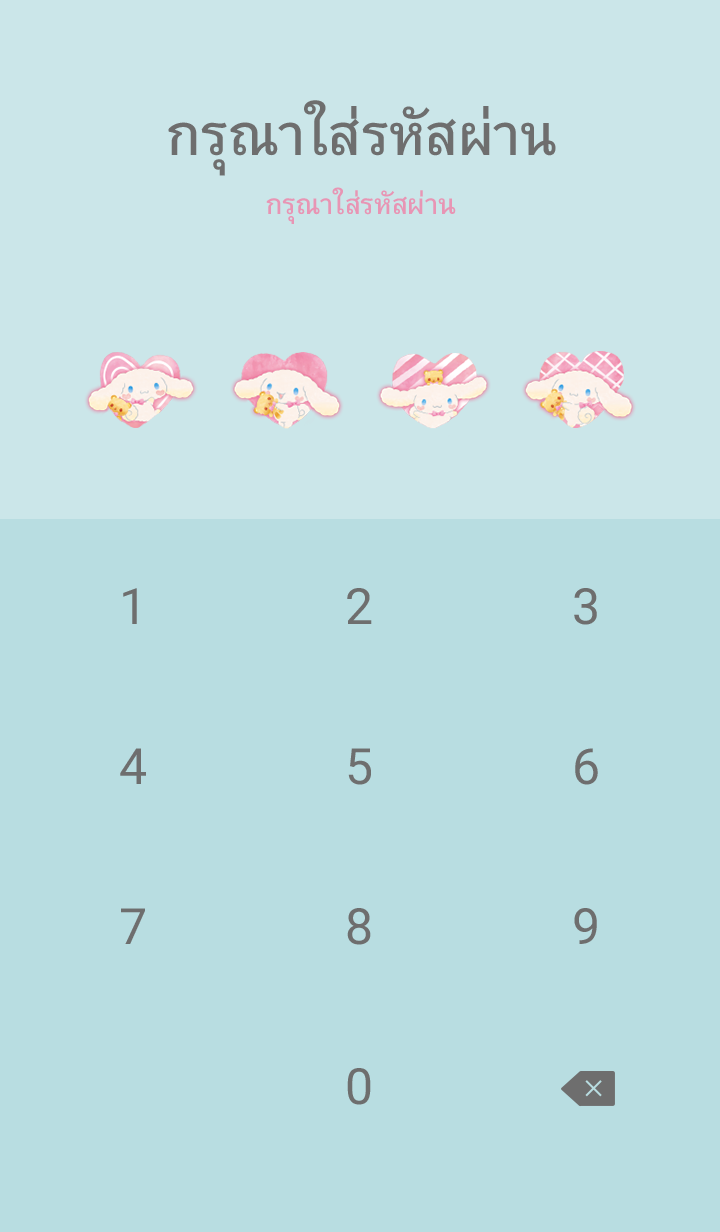Tap the 8 key
The width and height of the screenshot is (720, 1232).
pyautogui.click(x=359, y=927)
